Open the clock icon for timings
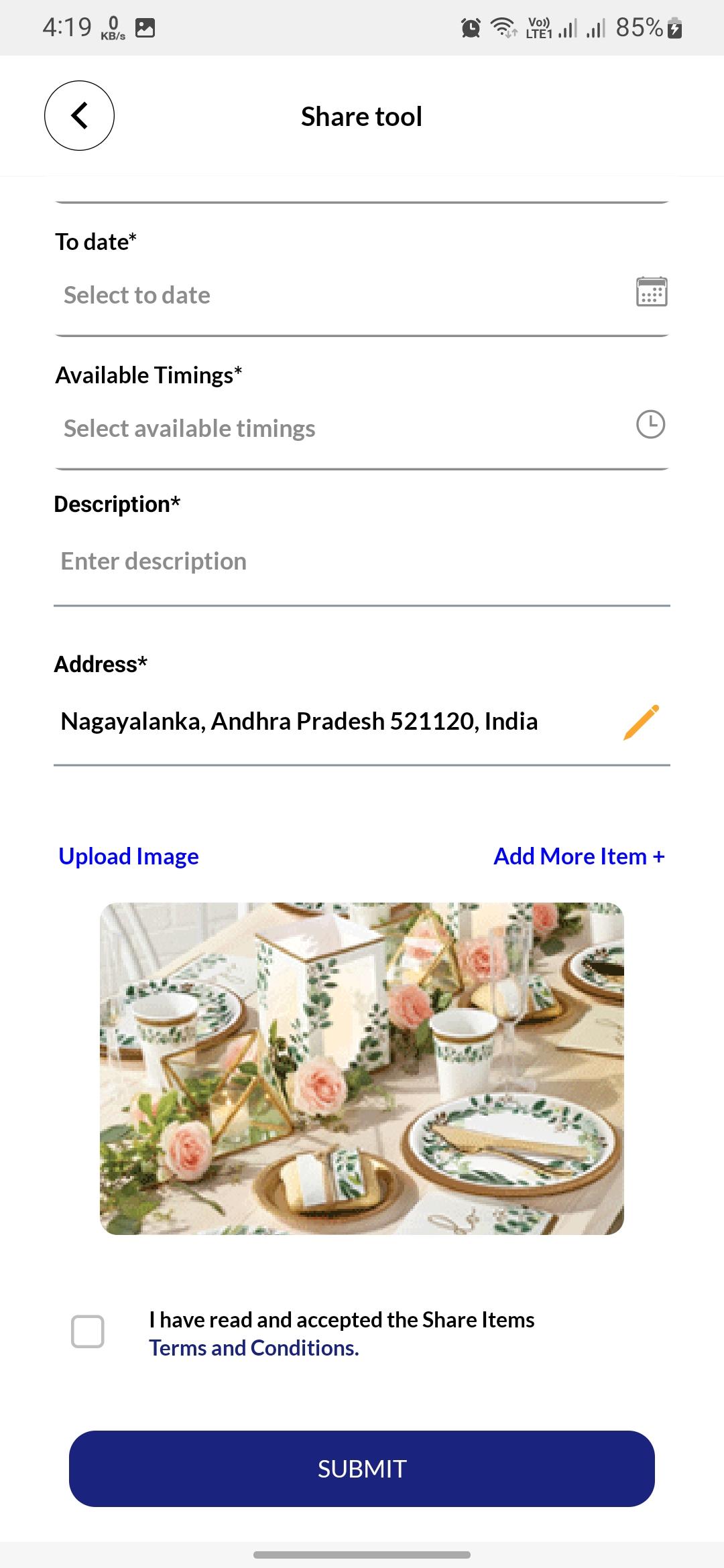Screen dimensions: 724x1568 tap(650, 425)
